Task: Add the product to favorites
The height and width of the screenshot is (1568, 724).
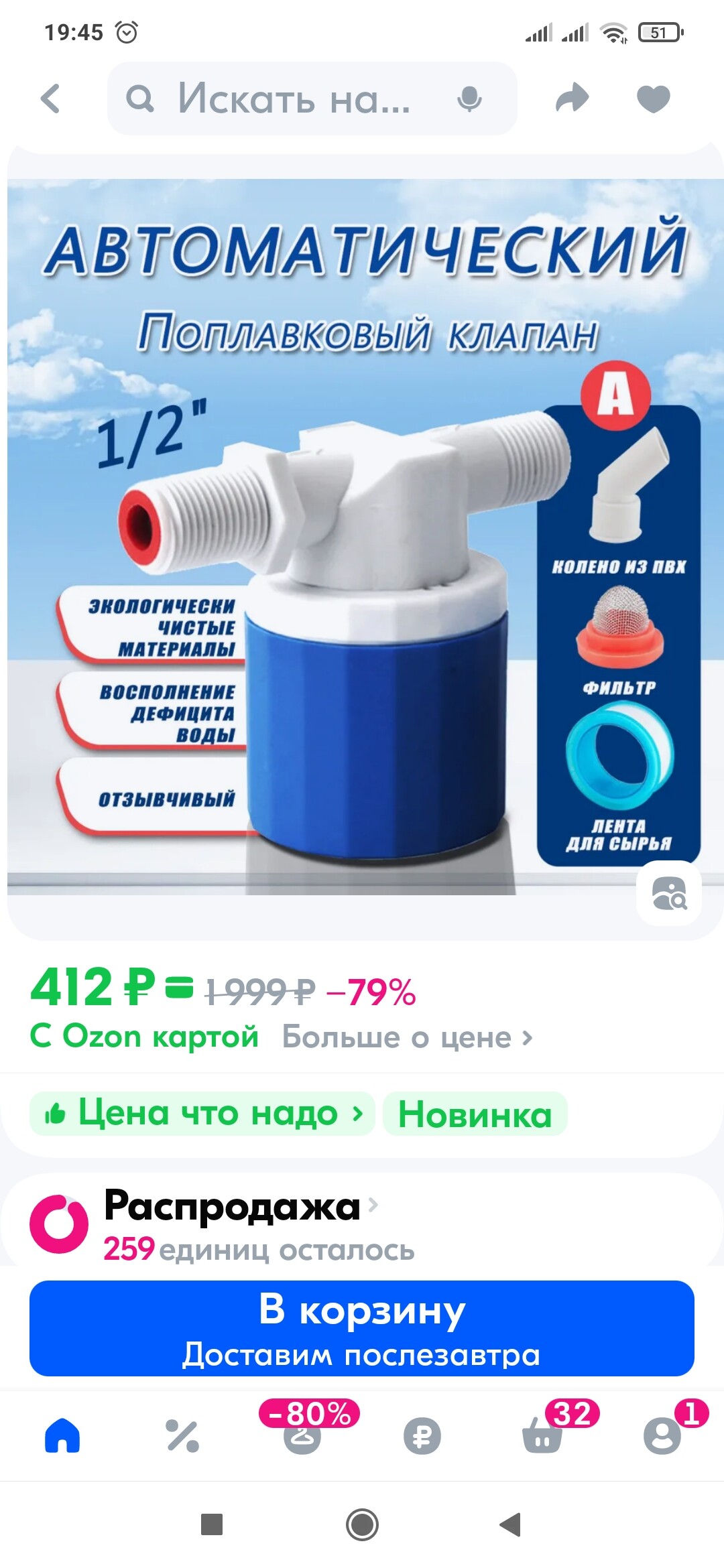Action: click(653, 99)
